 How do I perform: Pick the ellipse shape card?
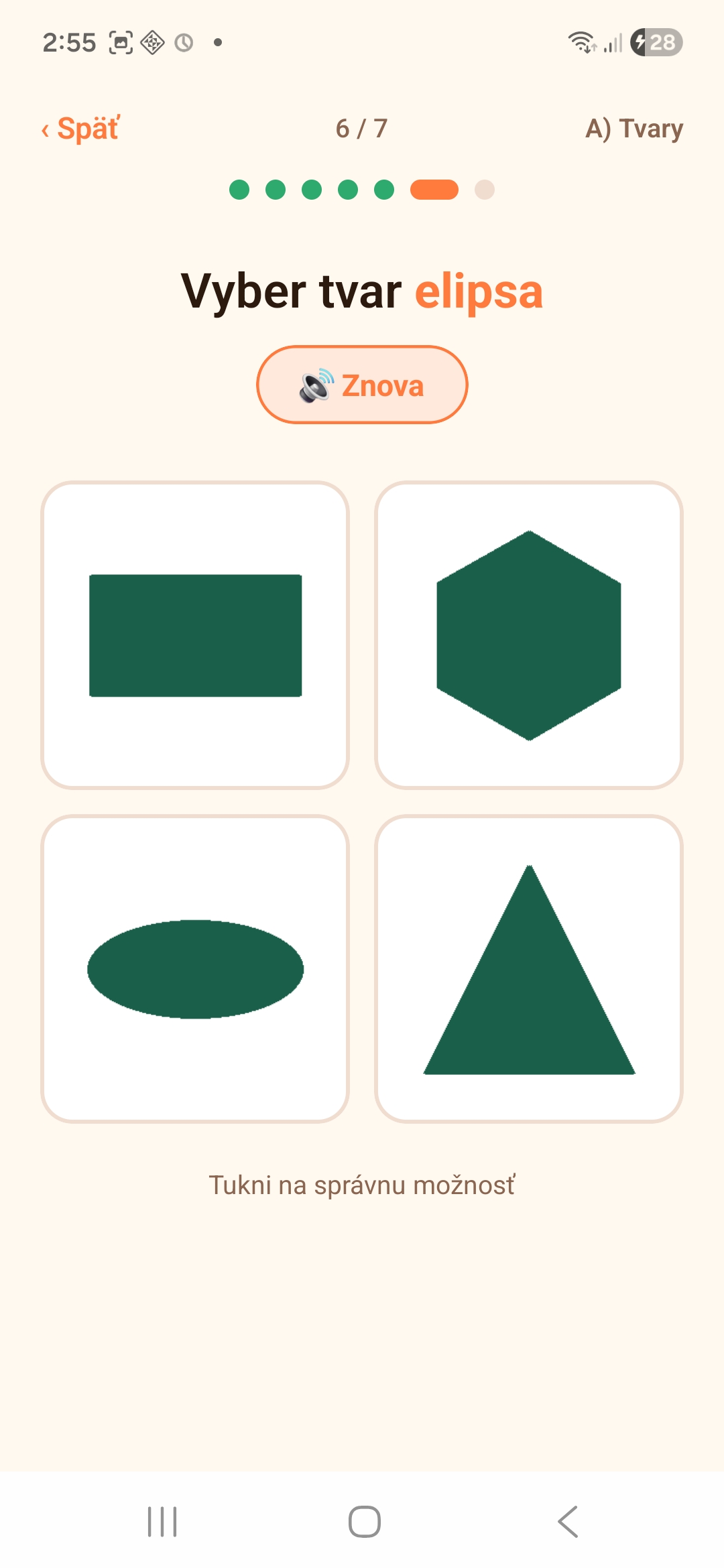point(195,969)
